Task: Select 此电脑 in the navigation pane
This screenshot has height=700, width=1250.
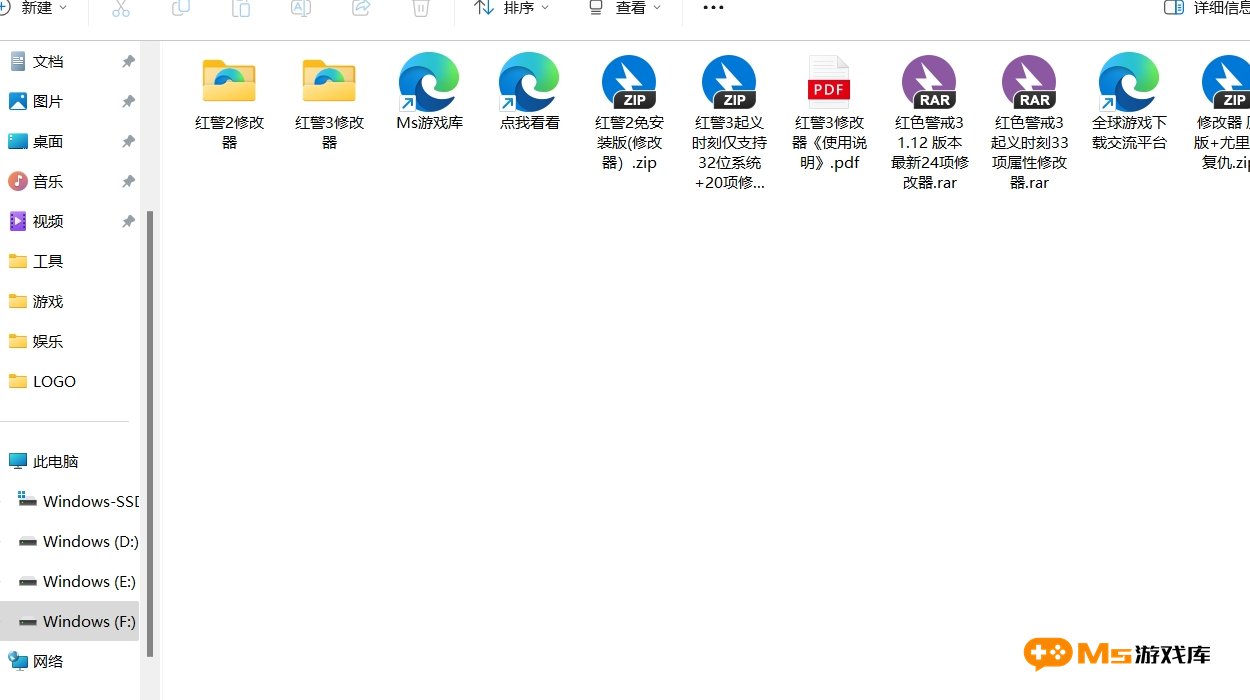Action: coord(55,461)
